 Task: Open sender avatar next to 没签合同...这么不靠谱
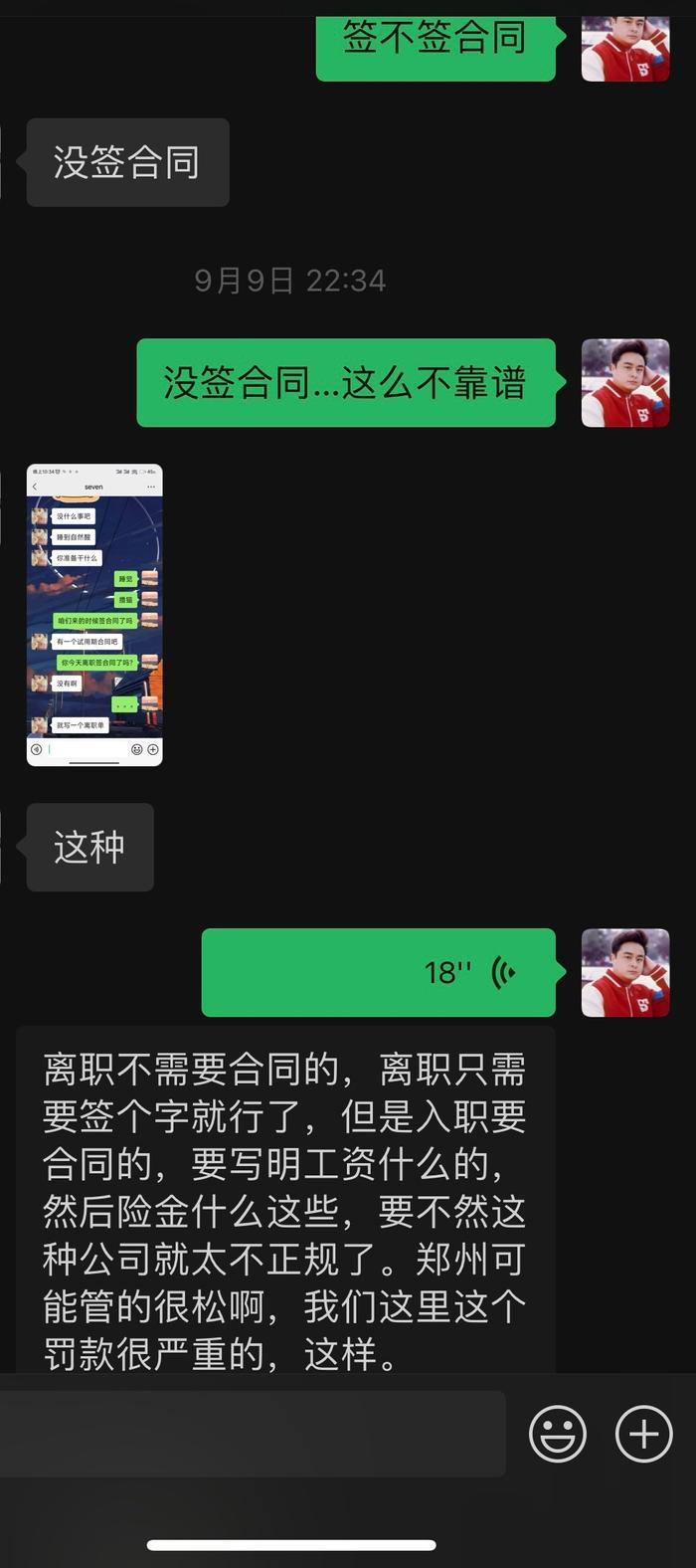click(624, 383)
